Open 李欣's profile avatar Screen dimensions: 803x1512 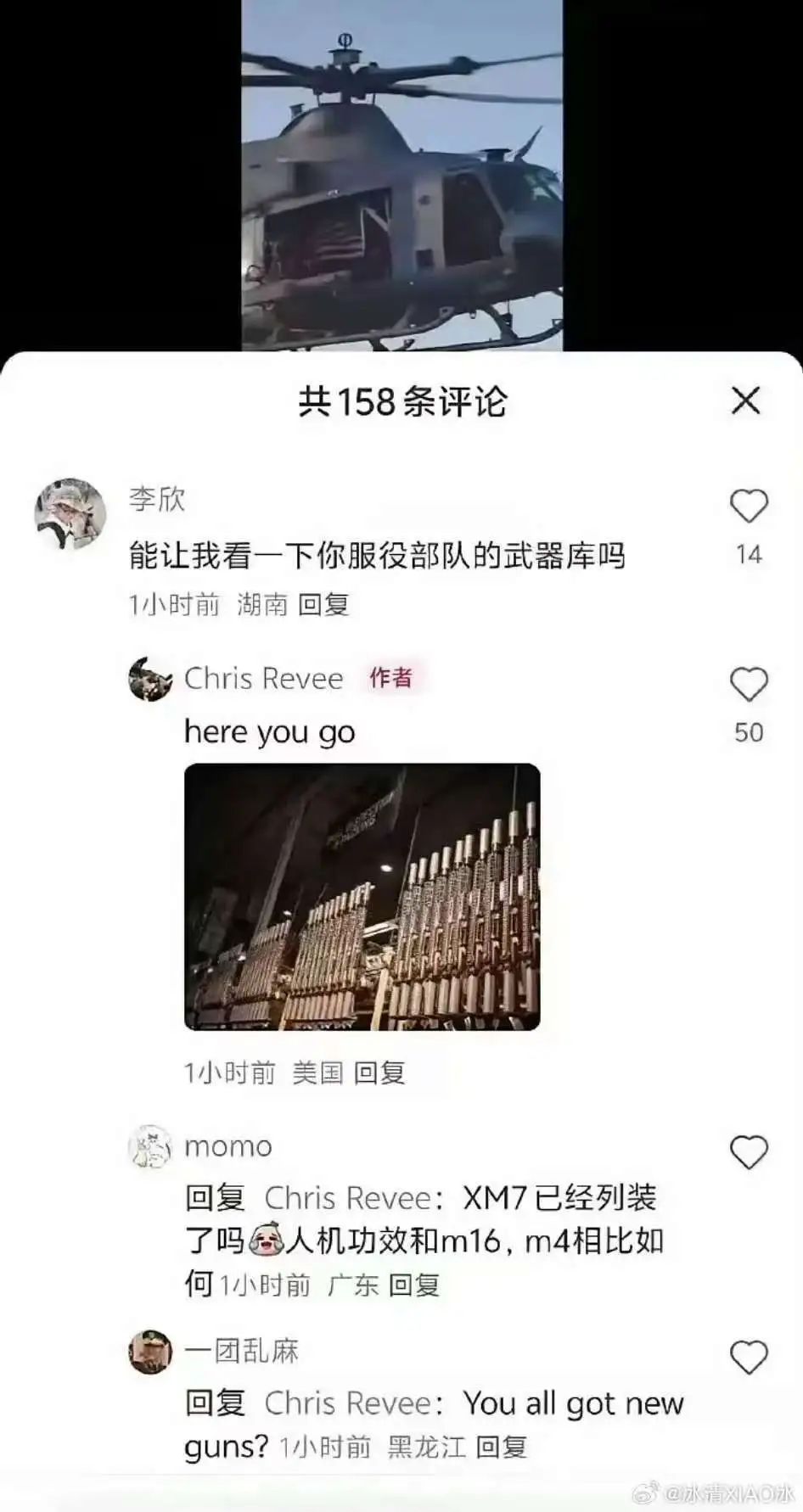[x=70, y=513]
